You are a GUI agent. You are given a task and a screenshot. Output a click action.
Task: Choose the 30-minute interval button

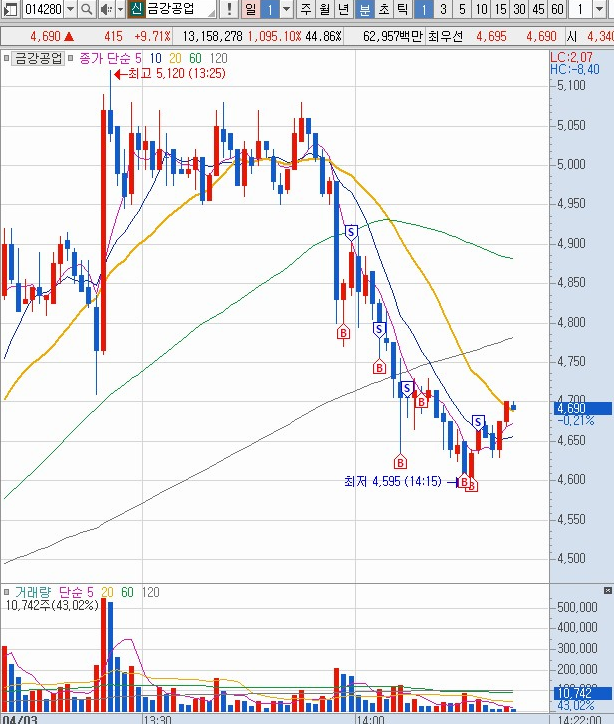tap(519, 9)
